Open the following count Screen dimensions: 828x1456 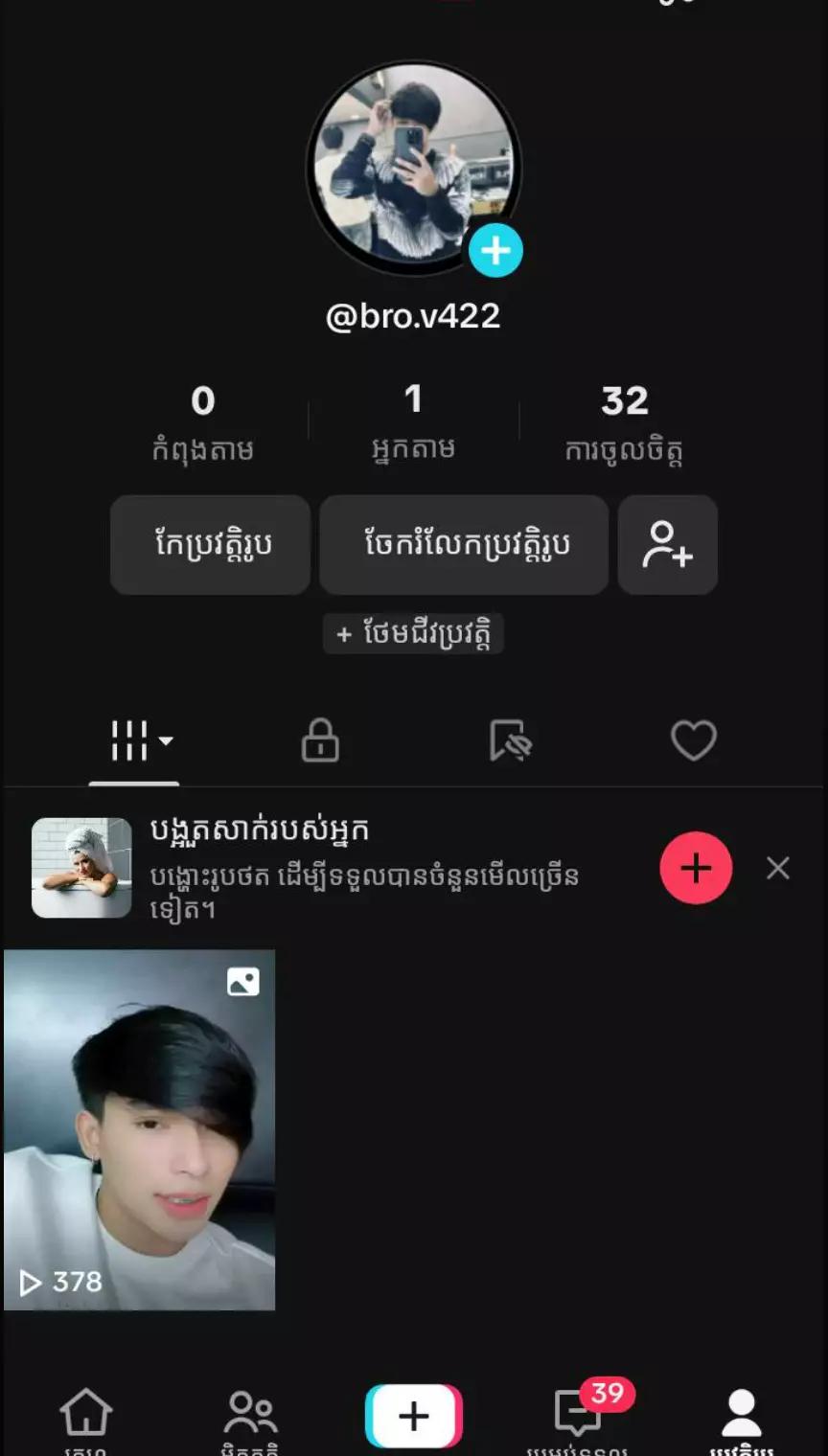pos(203,422)
